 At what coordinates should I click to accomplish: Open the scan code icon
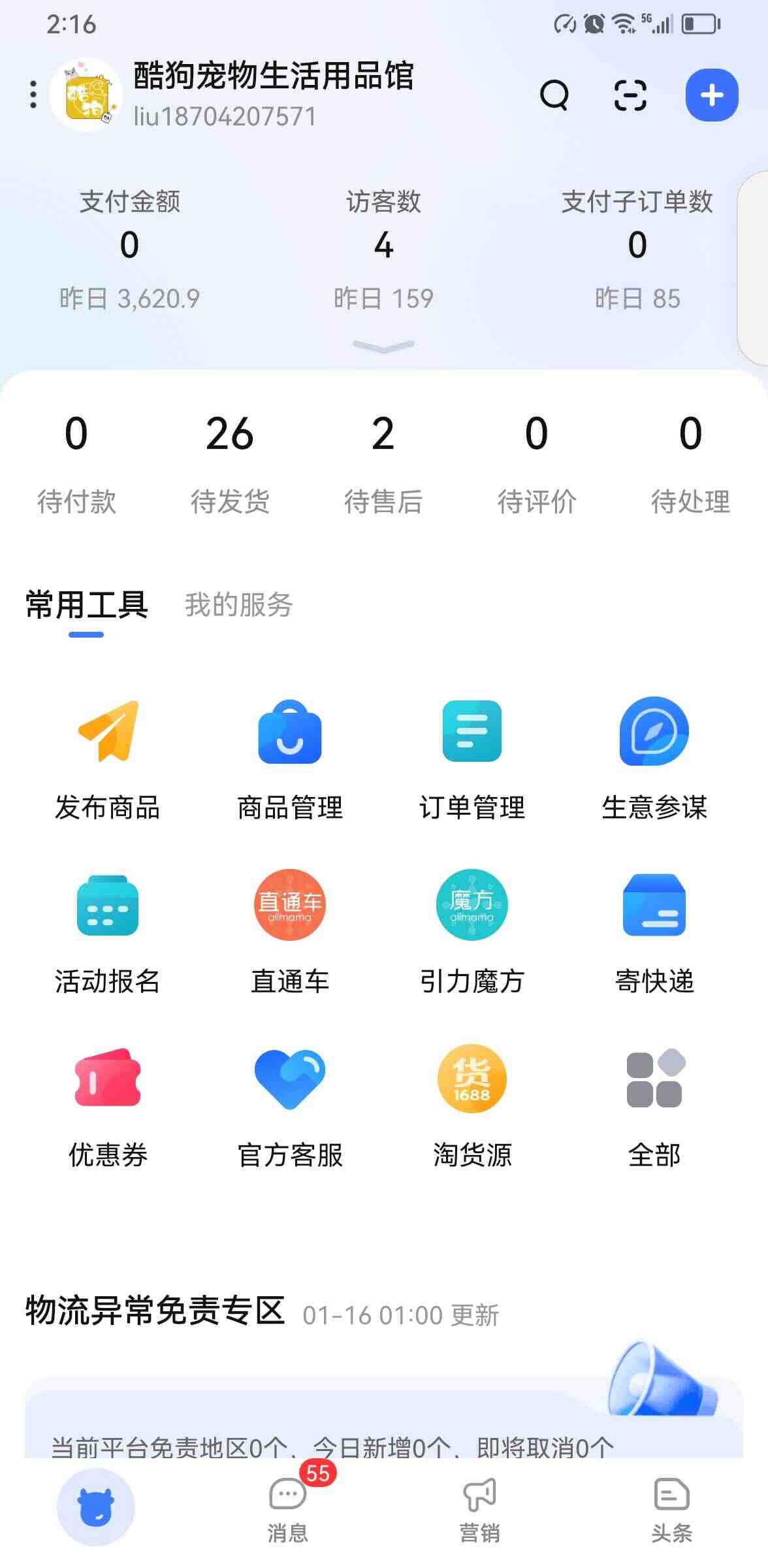point(631,95)
